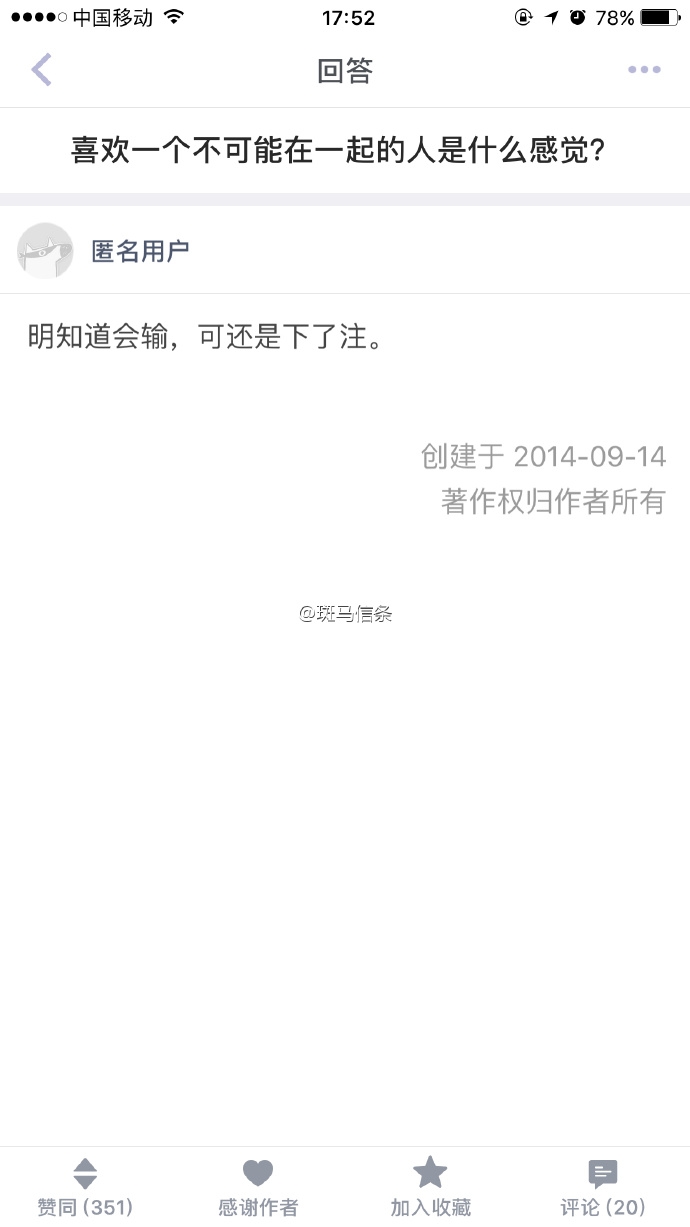Thank the author with 感谢作者
This screenshot has width=690, height=1227.
click(258, 1188)
